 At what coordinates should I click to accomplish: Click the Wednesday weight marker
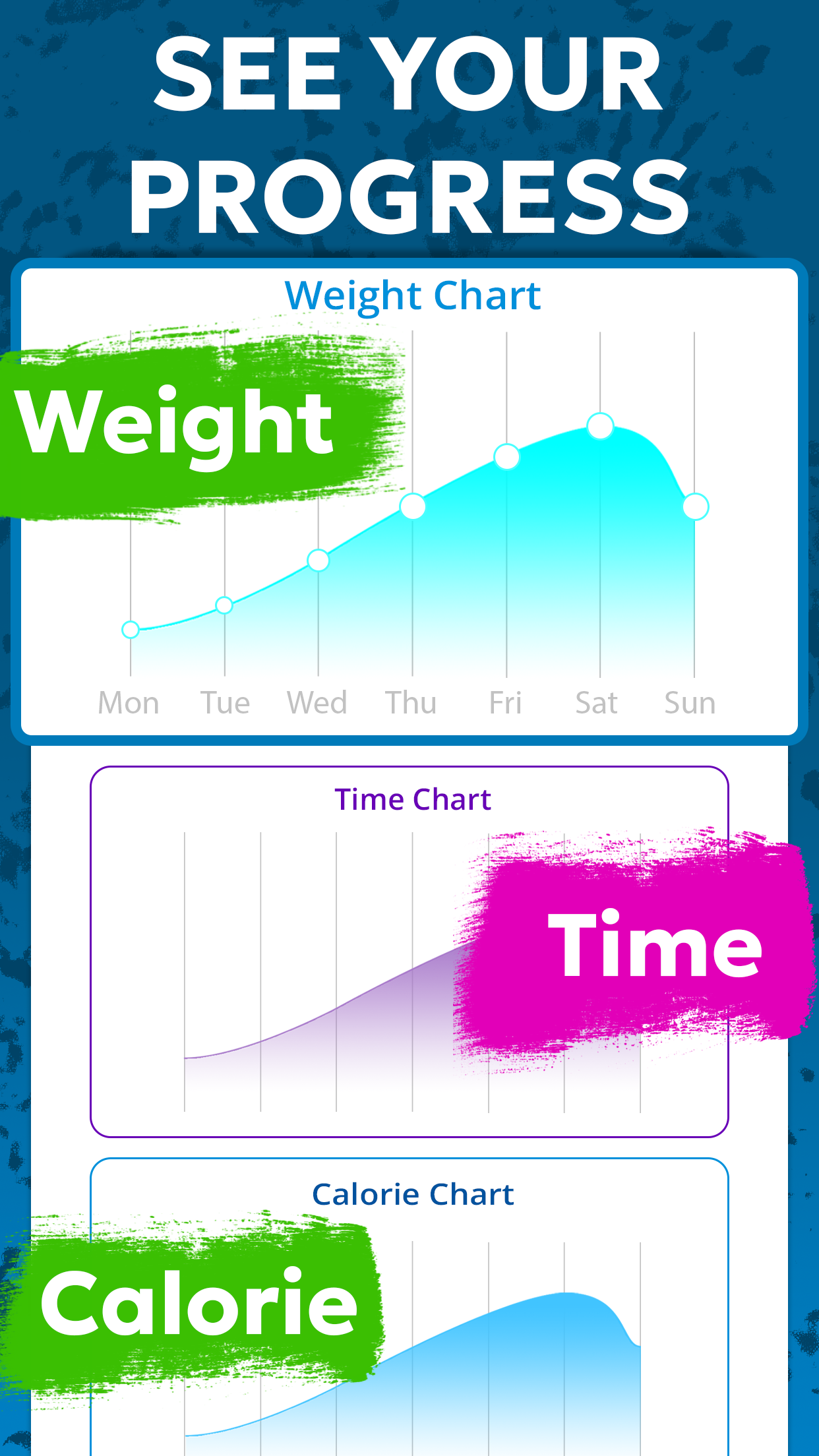coord(319,560)
